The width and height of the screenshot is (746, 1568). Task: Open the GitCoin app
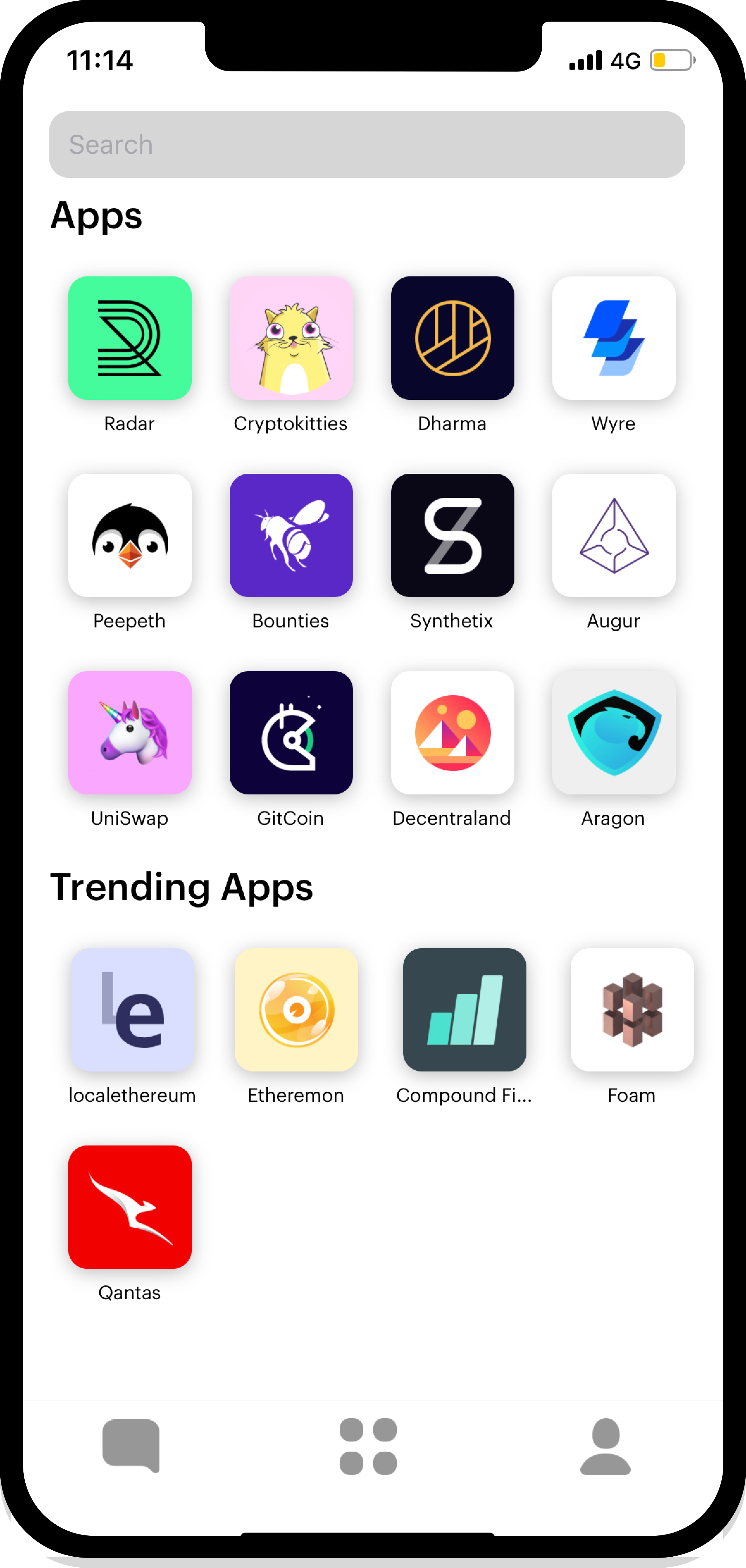tap(291, 733)
